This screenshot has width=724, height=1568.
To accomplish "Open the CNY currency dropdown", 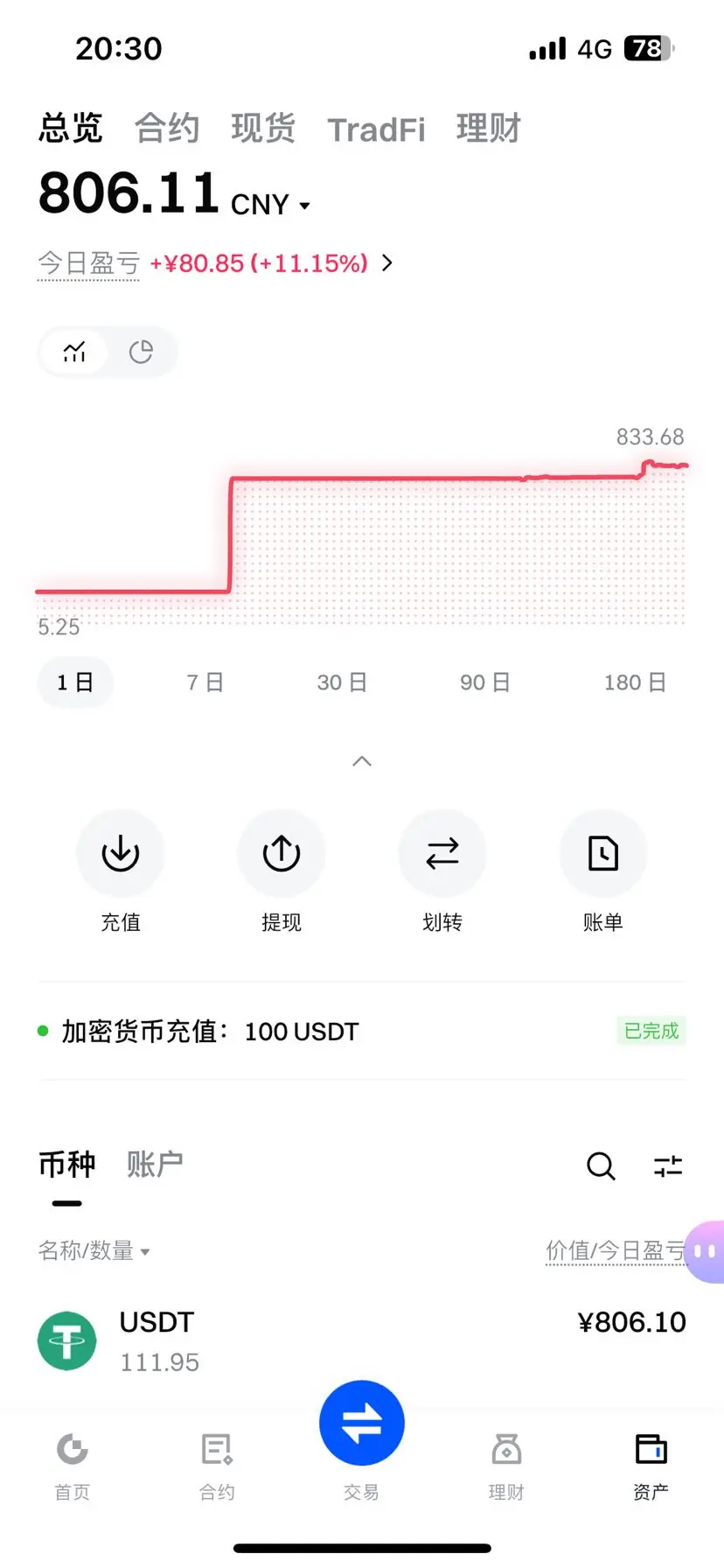I will pyautogui.click(x=270, y=204).
